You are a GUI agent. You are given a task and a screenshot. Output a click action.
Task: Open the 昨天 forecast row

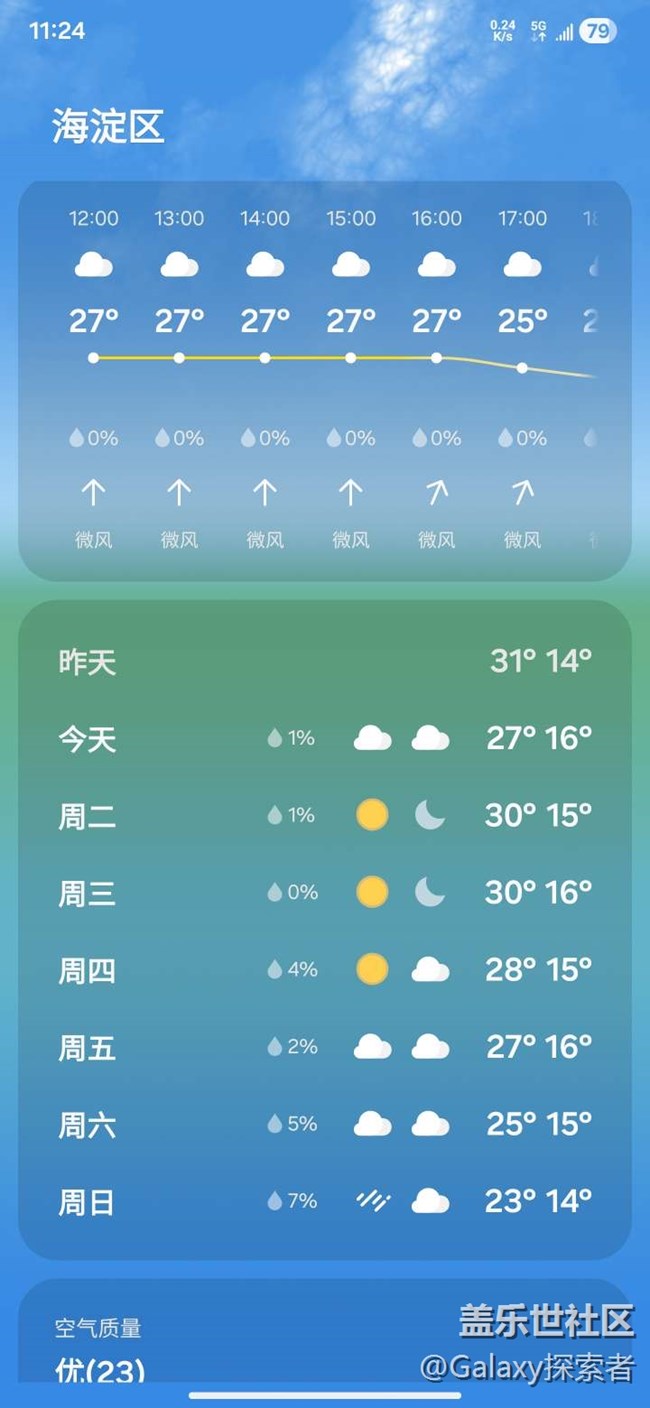[325, 661]
